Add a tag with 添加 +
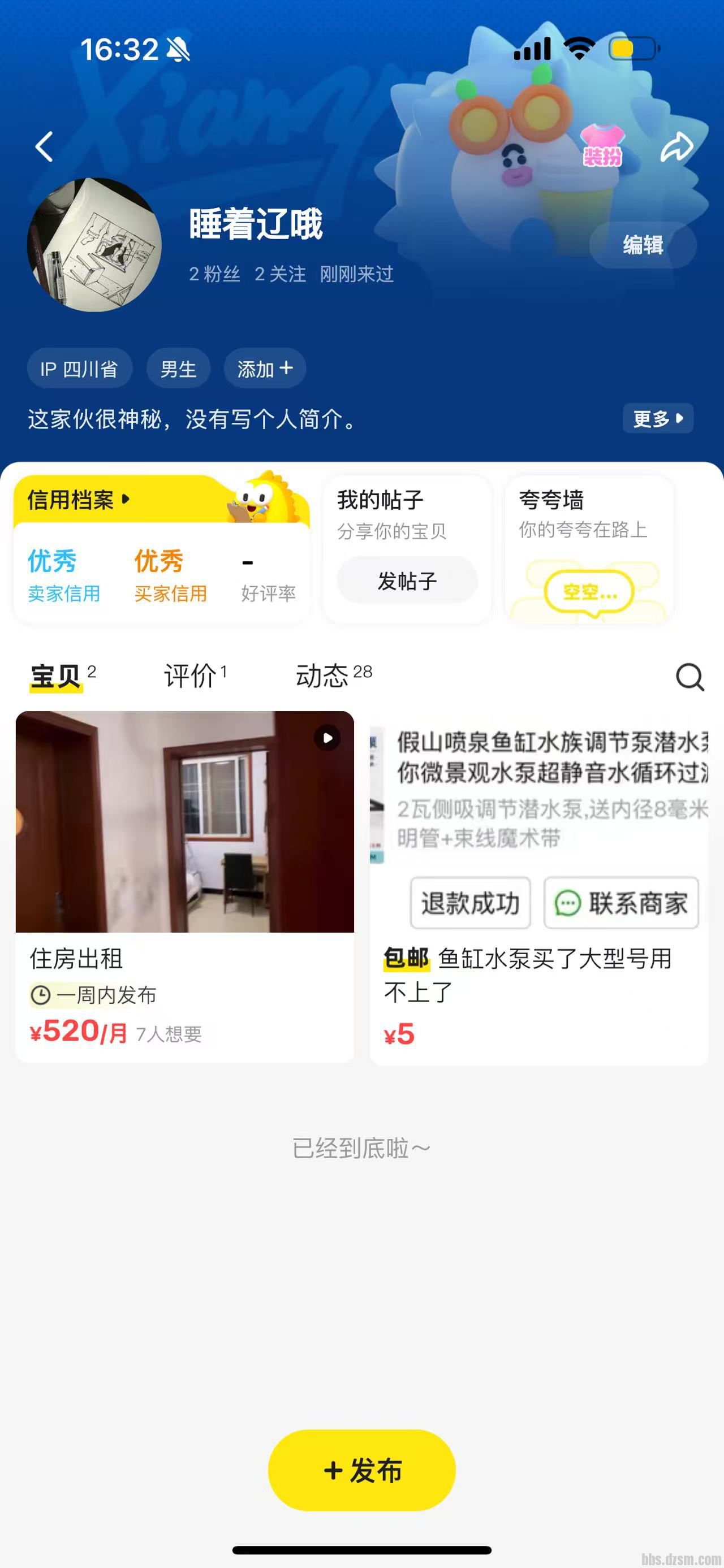724x1568 pixels. (x=265, y=369)
